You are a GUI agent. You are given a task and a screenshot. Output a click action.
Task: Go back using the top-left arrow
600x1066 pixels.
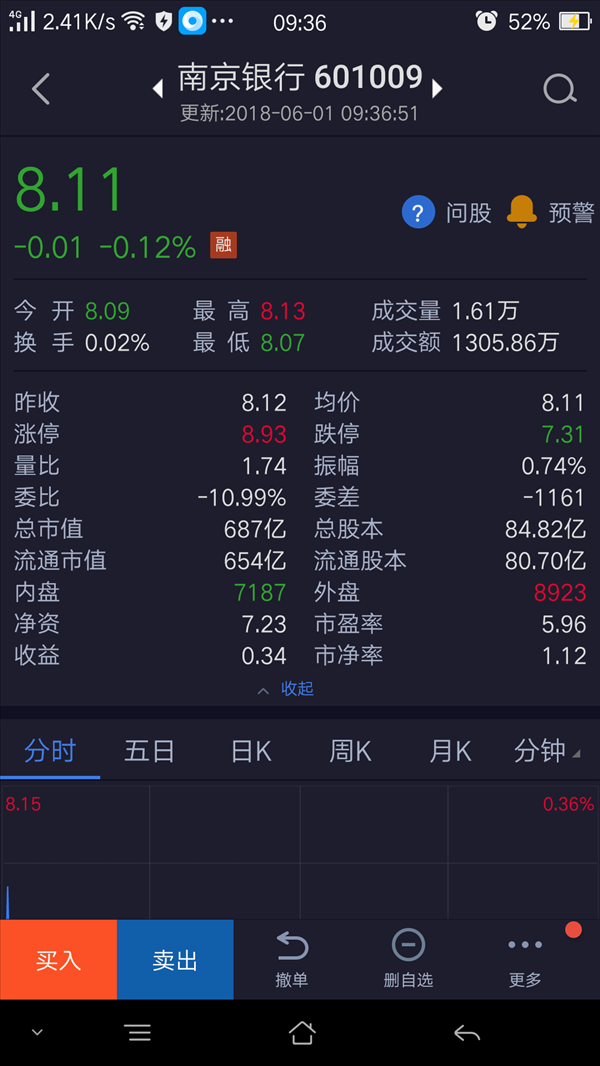pos(41,89)
